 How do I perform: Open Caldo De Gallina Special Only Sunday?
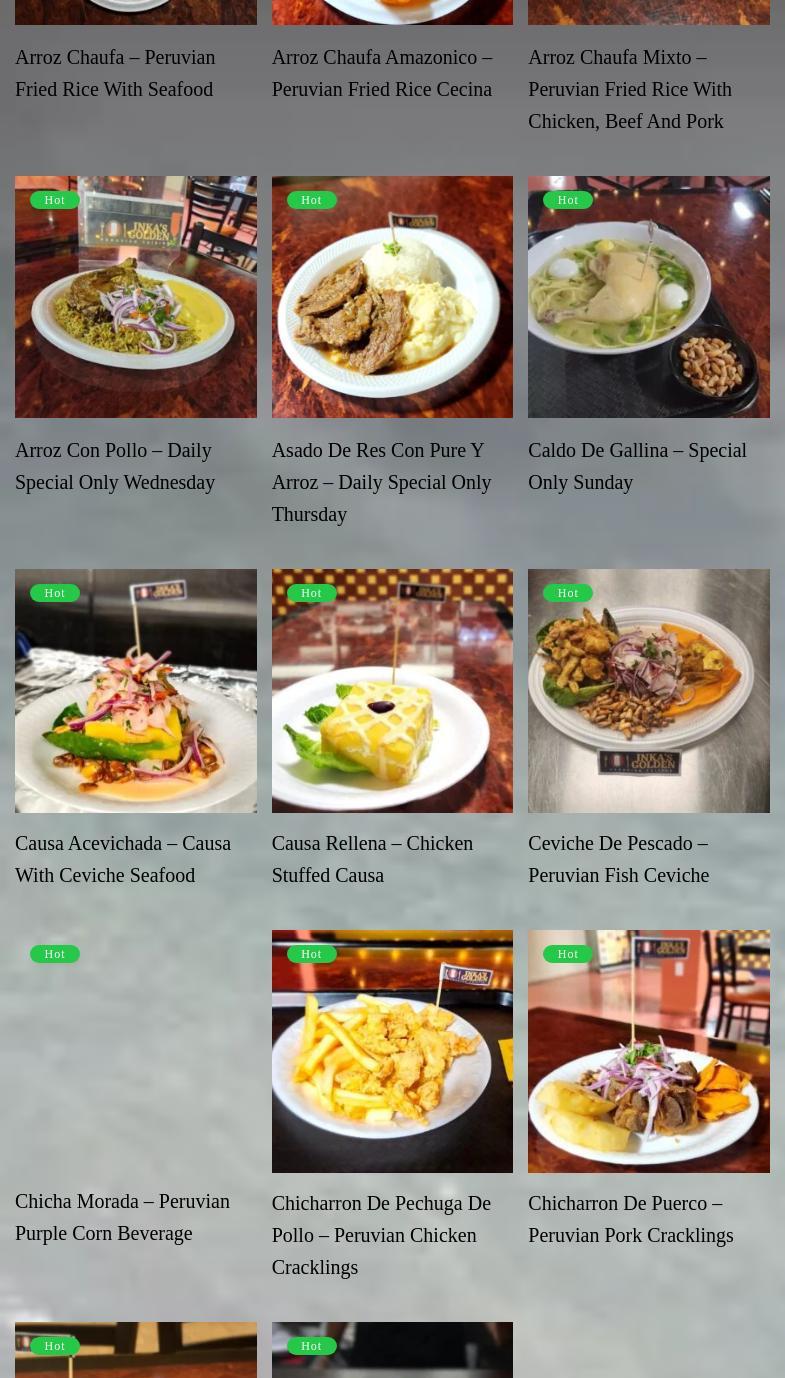pos(637,466)
